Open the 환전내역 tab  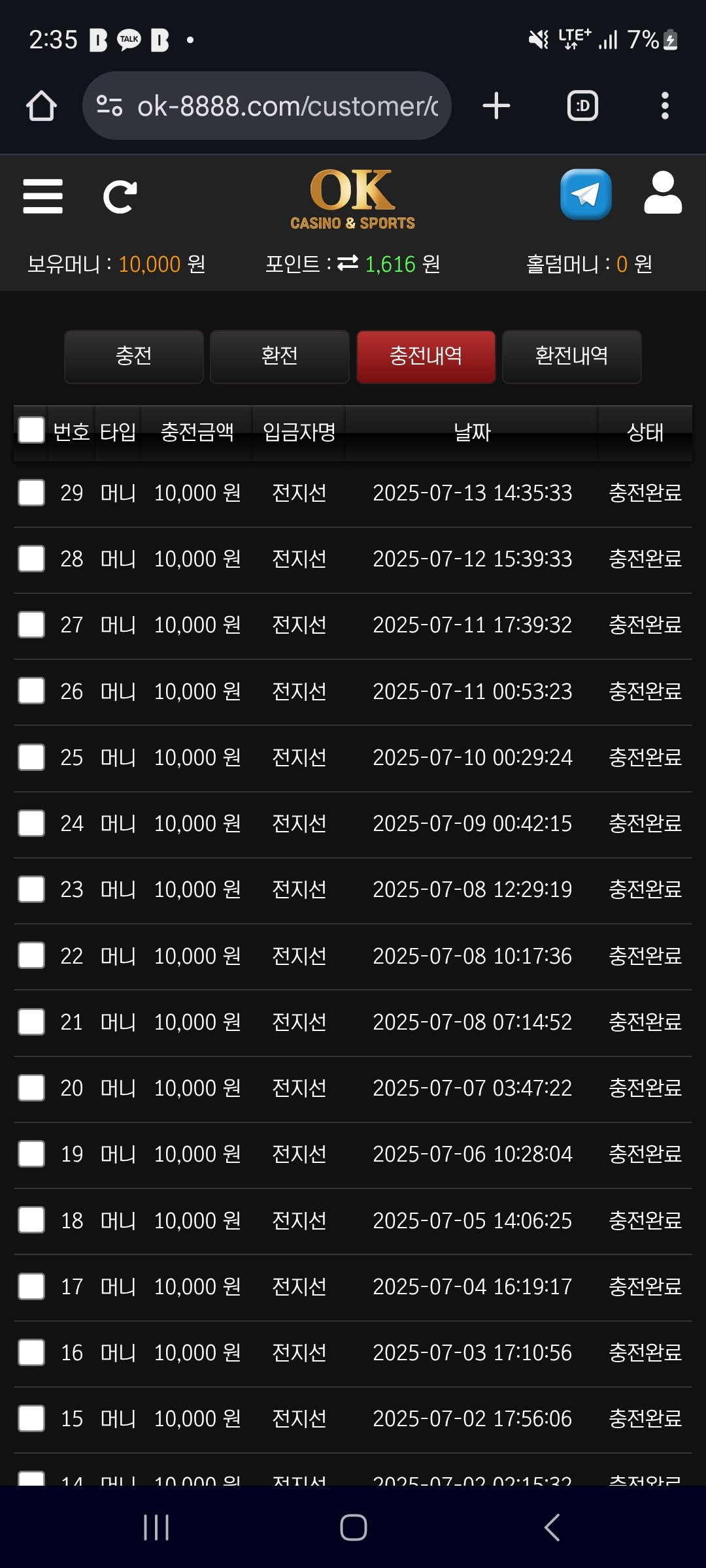coord(571,356)
